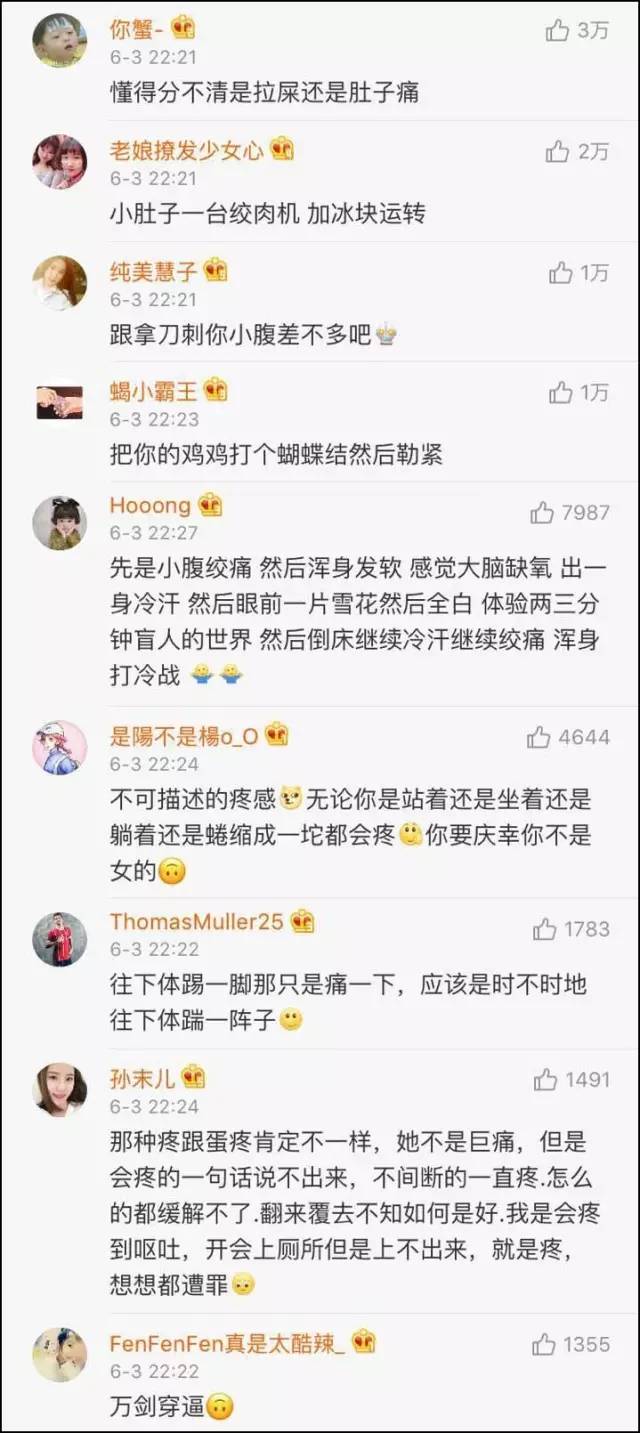
Task: Open the username link 老娘撩发少女心
Action: point(186,151)
